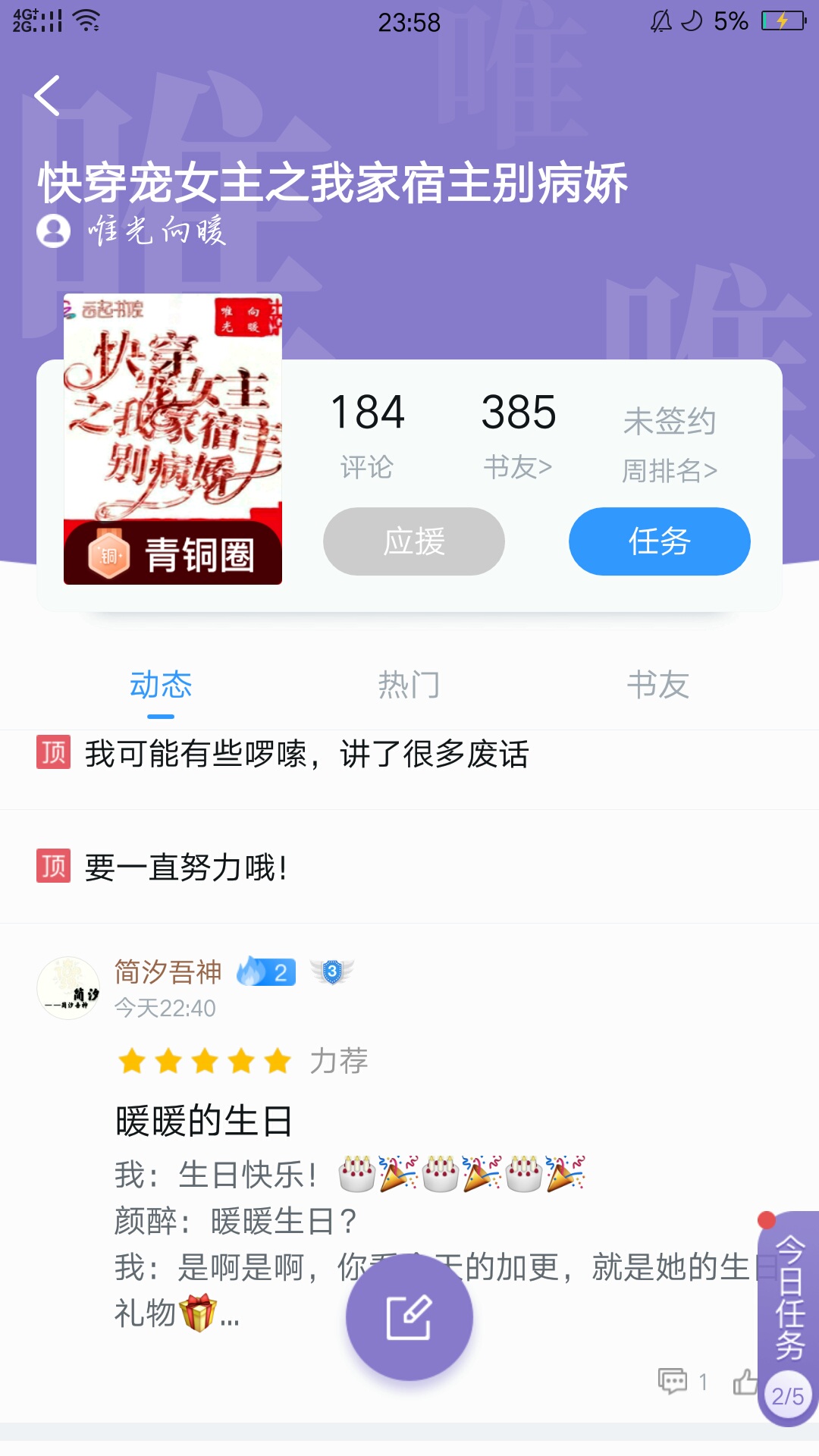The image size is (819, 1456).
Task: Switch to the 书友 tab
Action: pos(657,686)
